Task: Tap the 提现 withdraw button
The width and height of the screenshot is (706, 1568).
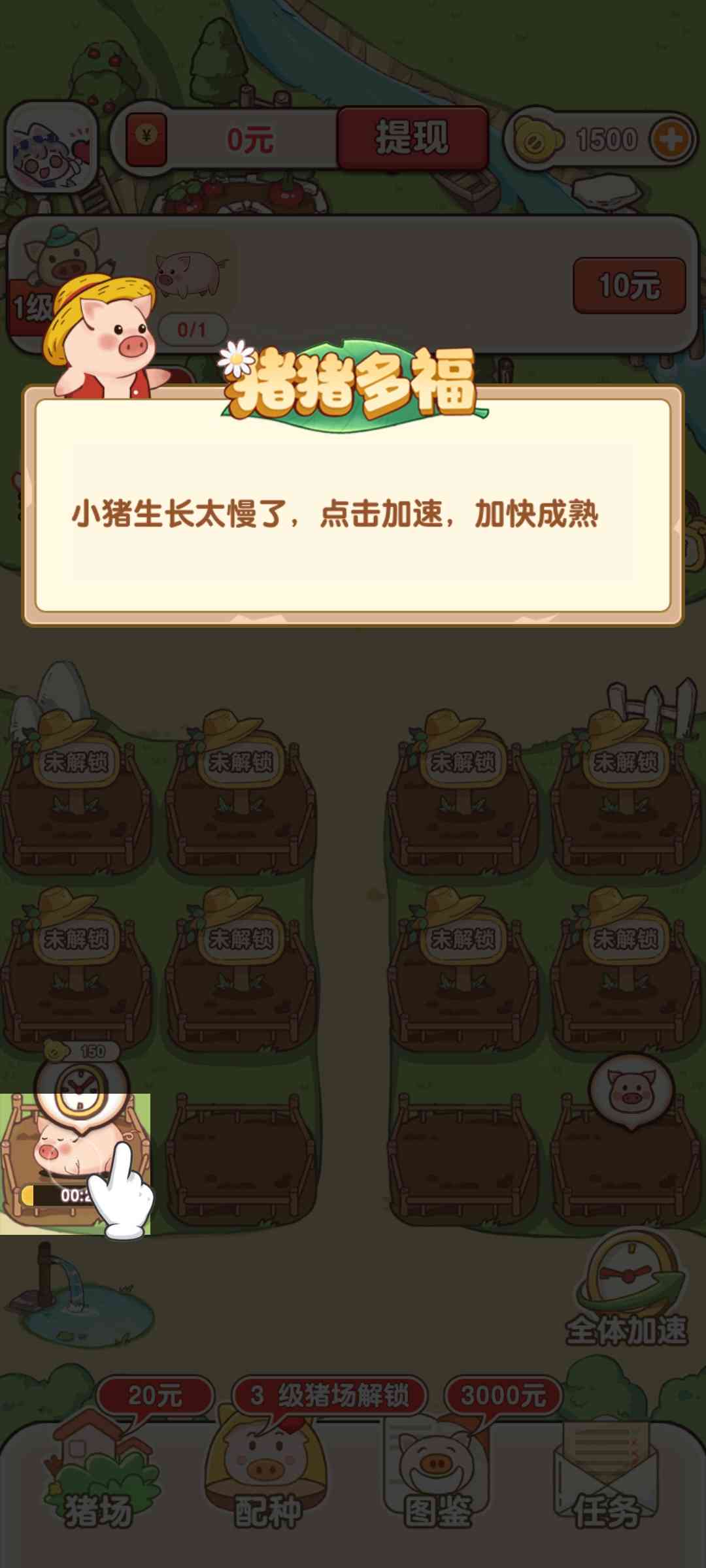Action: pos(412,139)
